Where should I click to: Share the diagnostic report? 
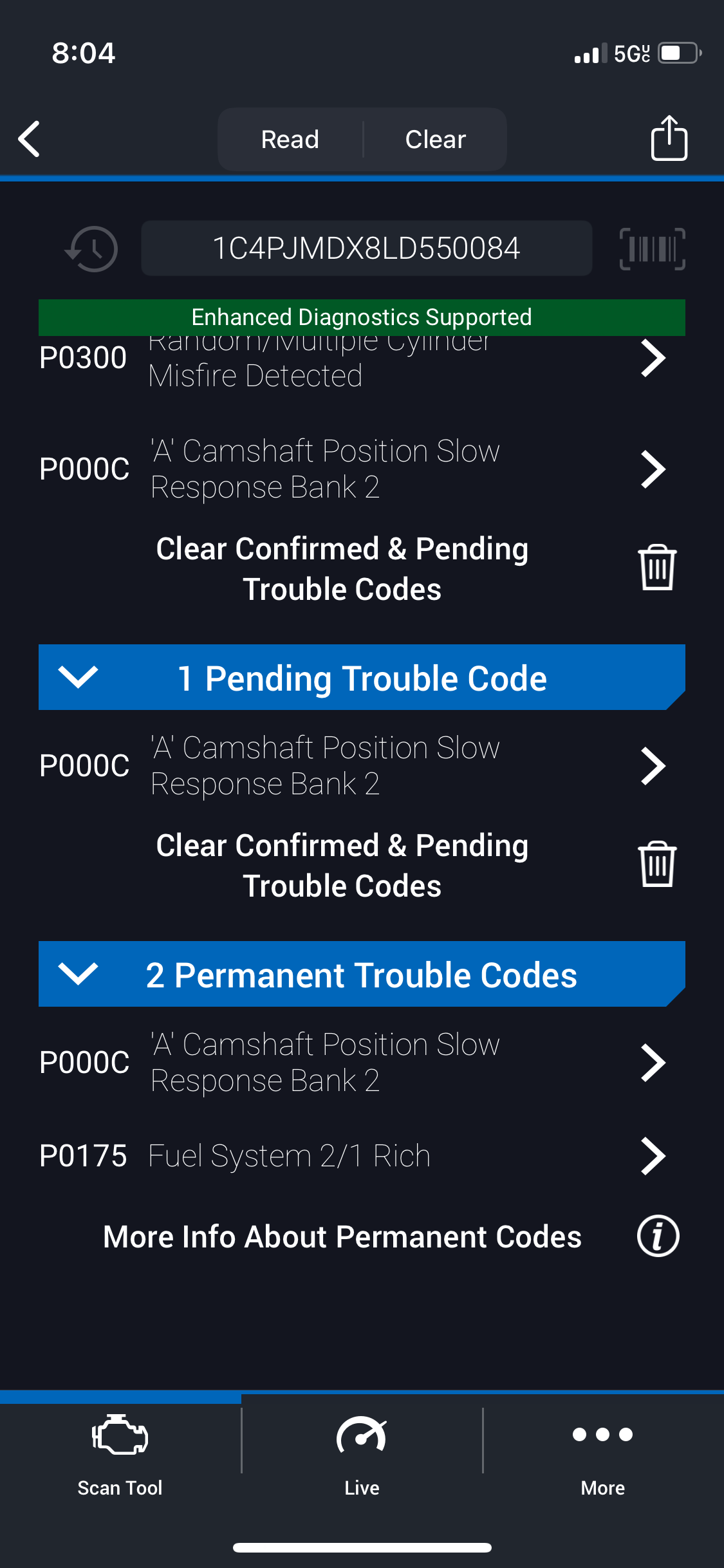669,138
